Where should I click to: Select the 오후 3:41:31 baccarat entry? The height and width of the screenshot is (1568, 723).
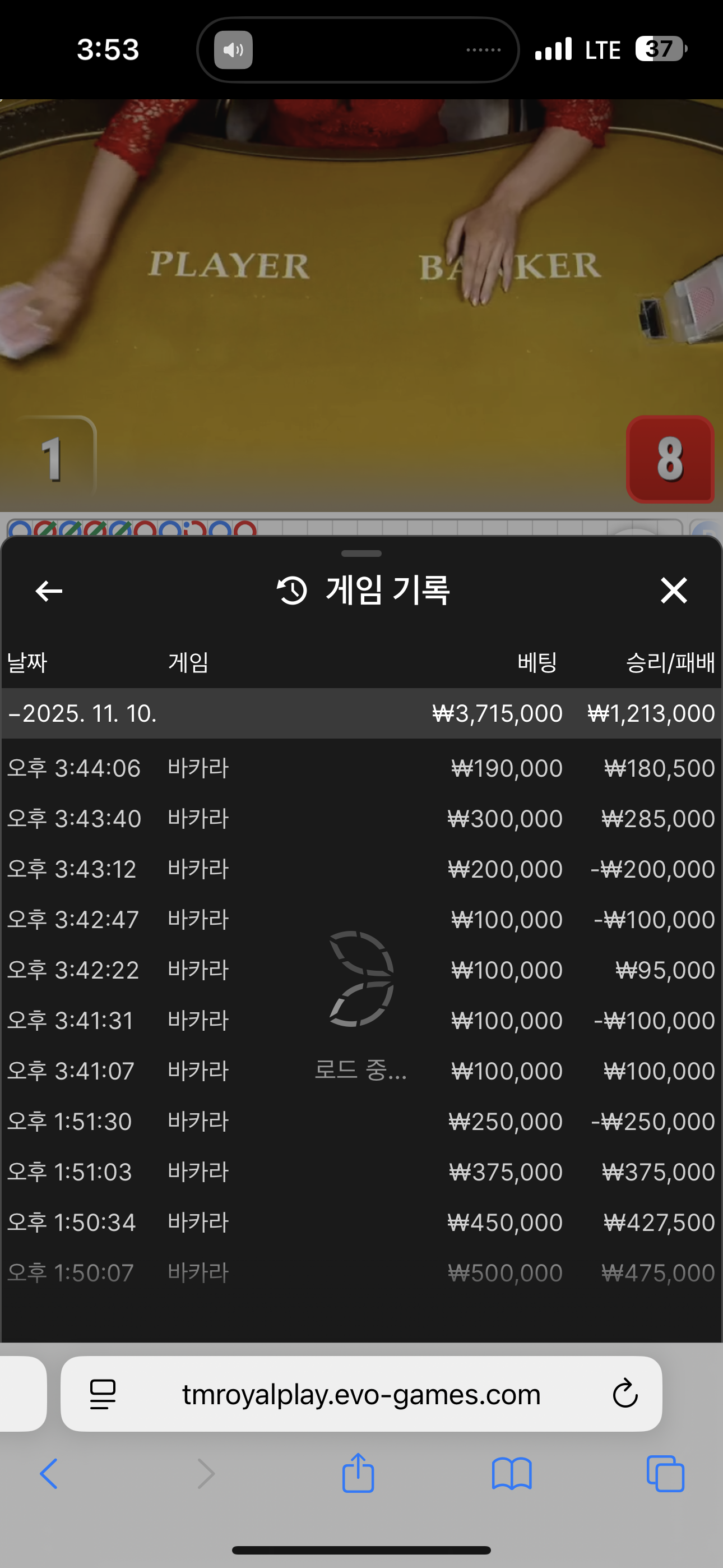tap(361, 1021)
